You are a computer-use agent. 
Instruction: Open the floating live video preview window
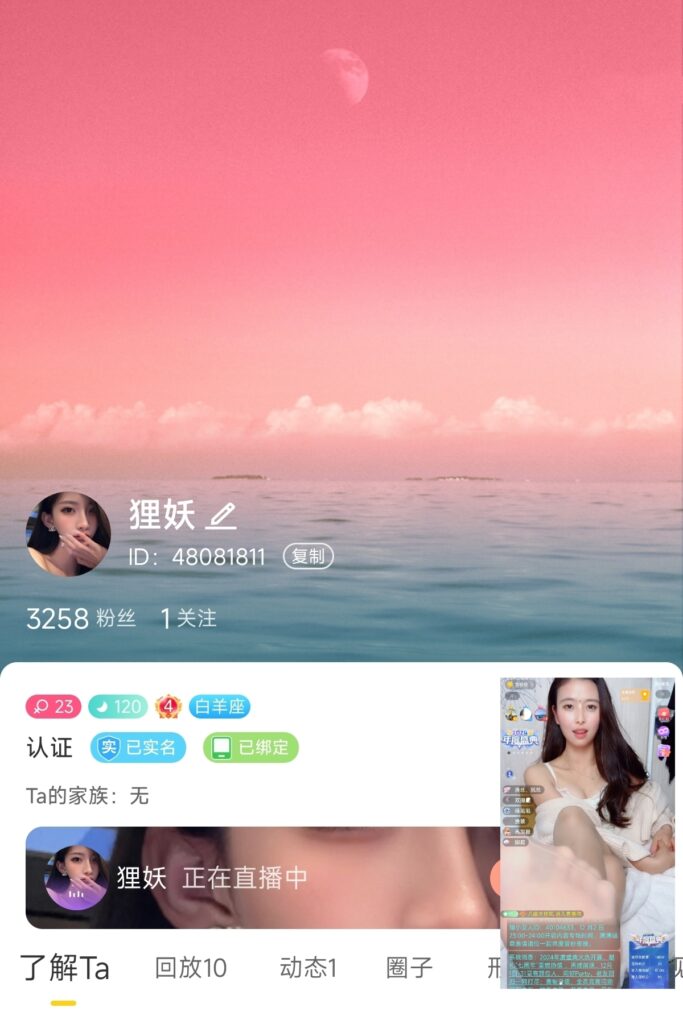point(588,832)
